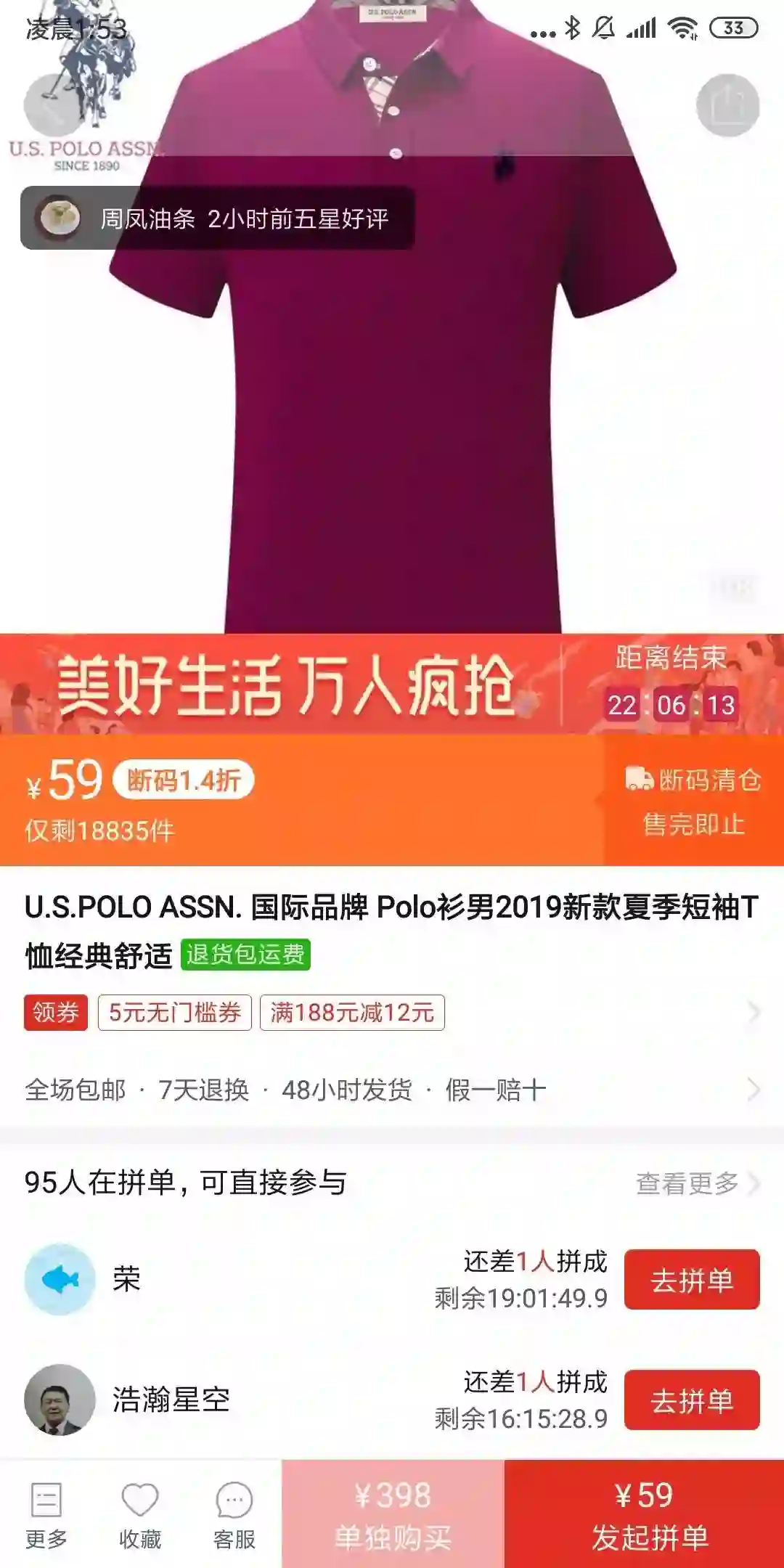
Task: Join 荣's group order with 去拼单
Action: (x=691, y=1280)
